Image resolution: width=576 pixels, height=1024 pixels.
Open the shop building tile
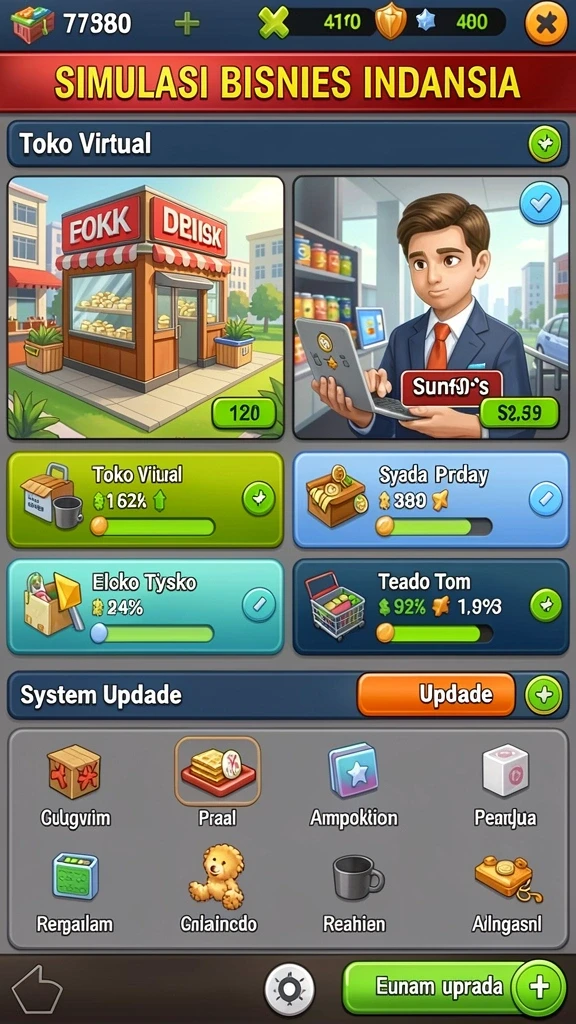coord(146,307)
